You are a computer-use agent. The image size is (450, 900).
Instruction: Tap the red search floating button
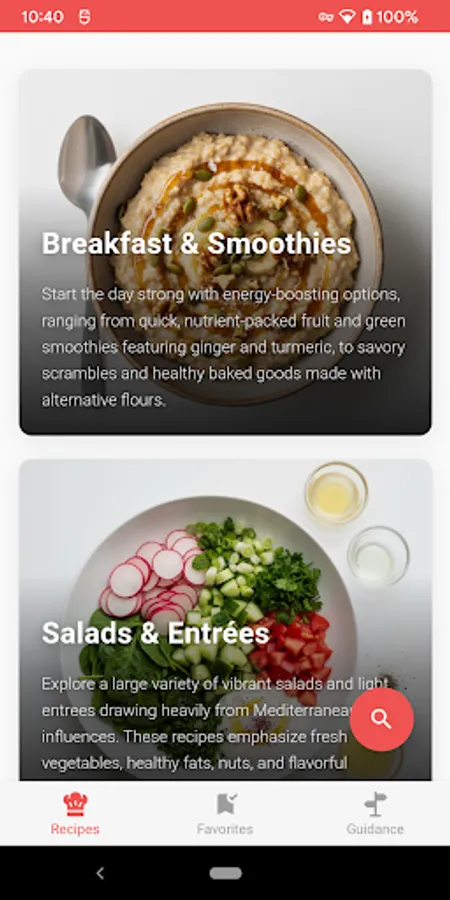tap(381, 719)
